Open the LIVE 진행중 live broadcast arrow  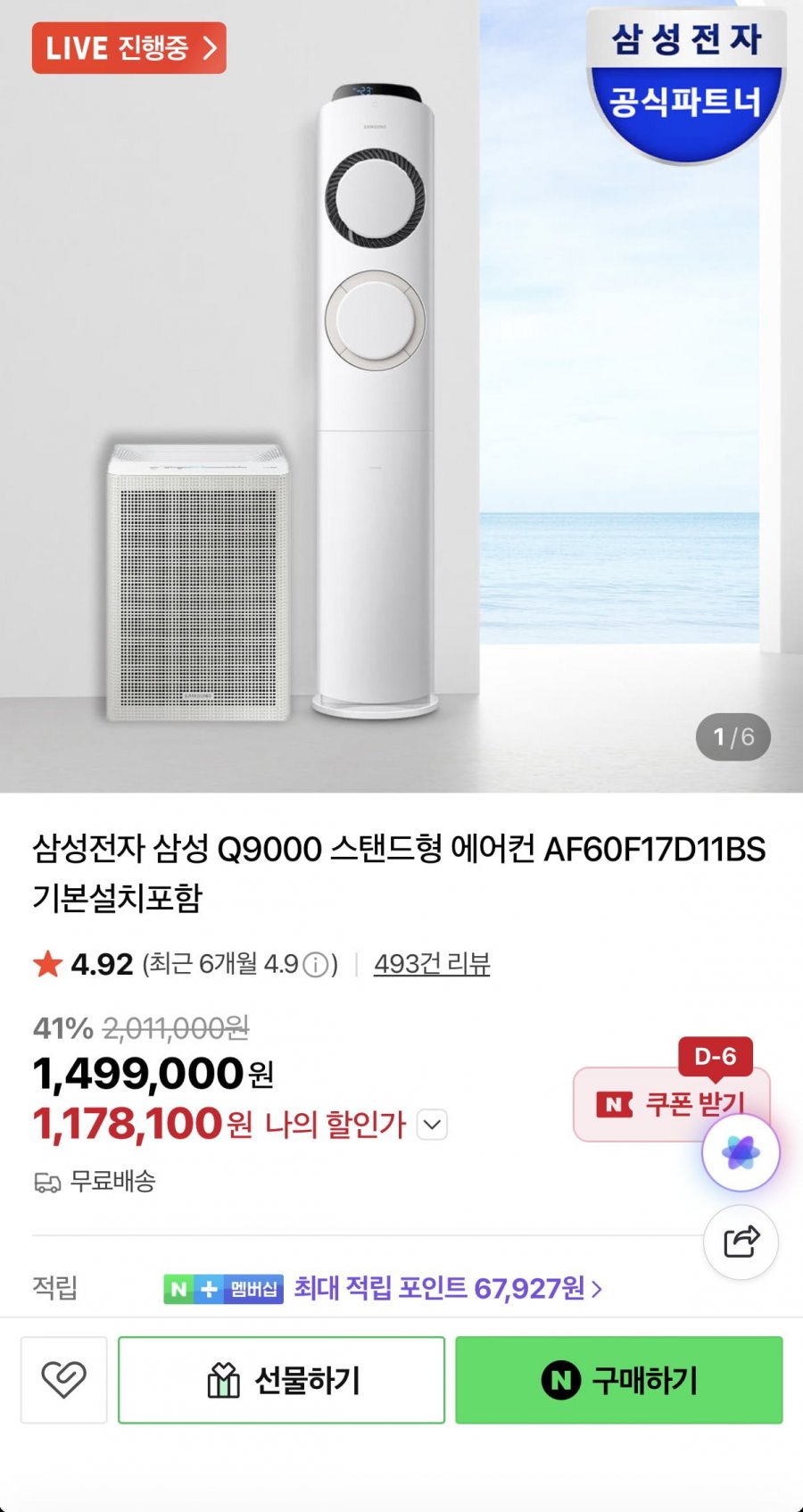(x=208, y=48)
